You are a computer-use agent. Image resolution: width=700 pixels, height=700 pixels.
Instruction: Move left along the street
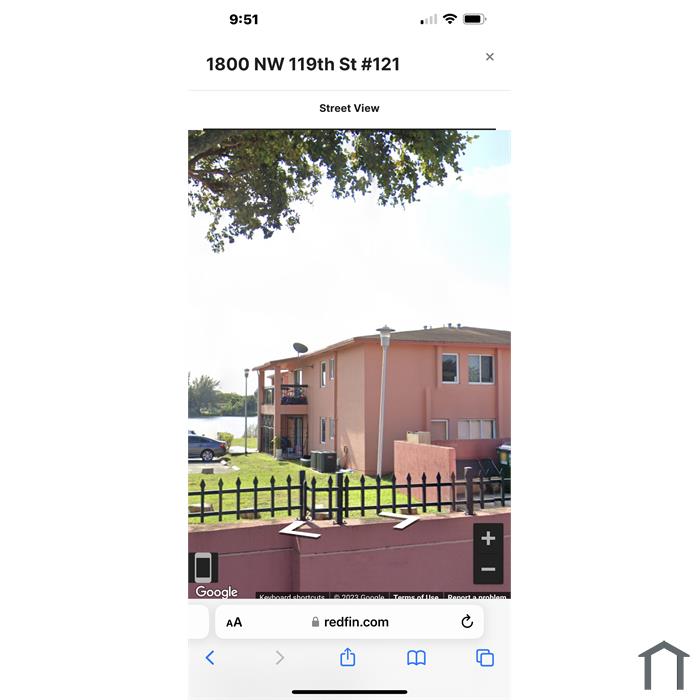point(298,529)
